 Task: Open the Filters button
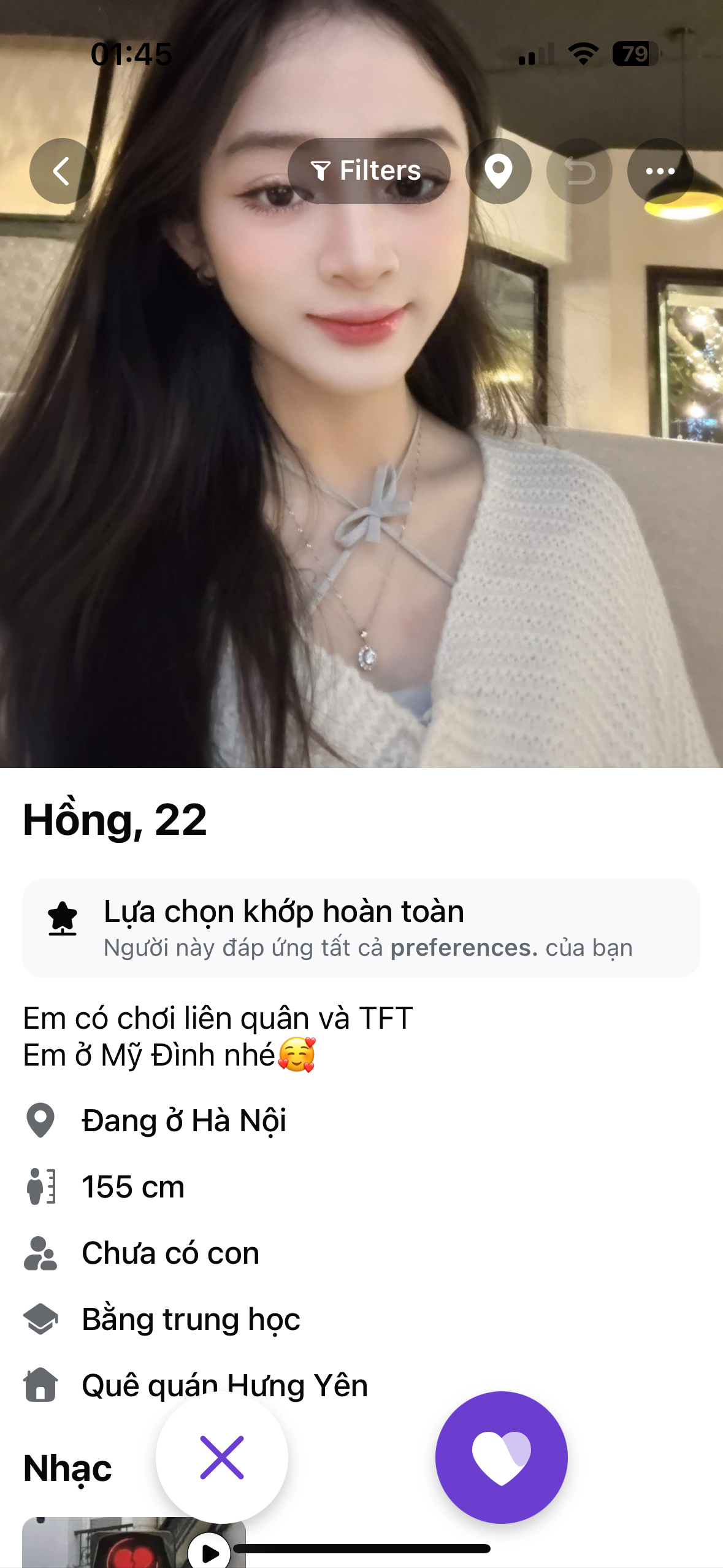369,171
